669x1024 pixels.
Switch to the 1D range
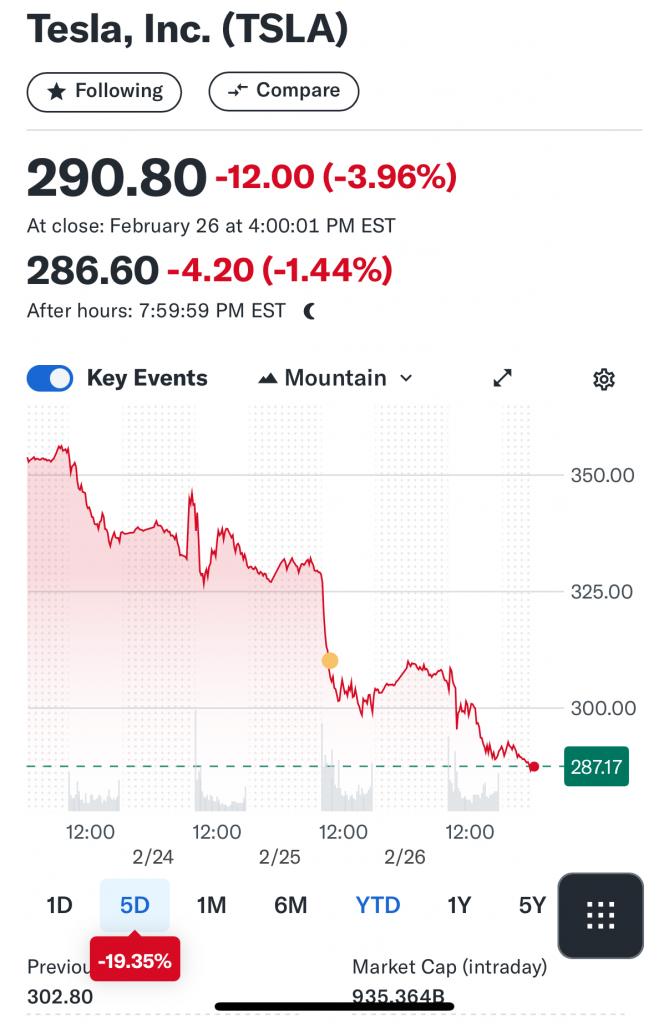(x=60, y=906)
